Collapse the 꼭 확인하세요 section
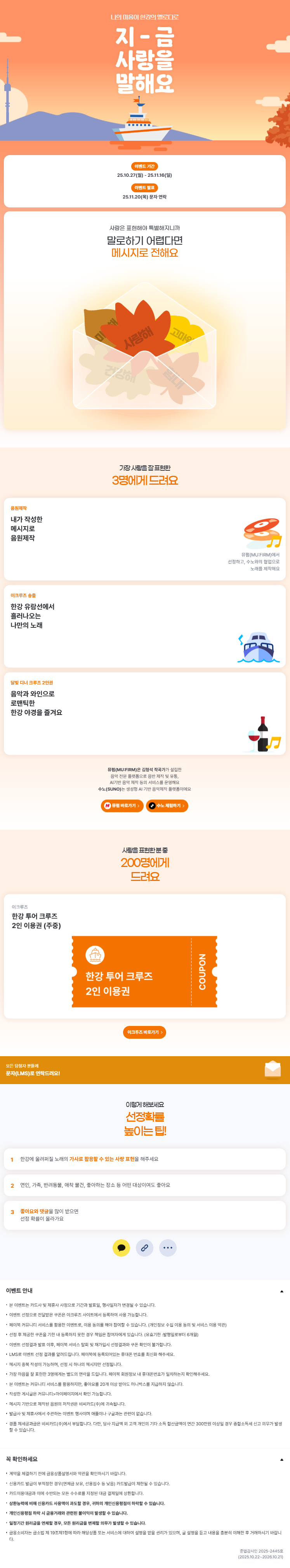Image resolution: width=290 pixels, height=1568 pixels. tap(281, 1459)
